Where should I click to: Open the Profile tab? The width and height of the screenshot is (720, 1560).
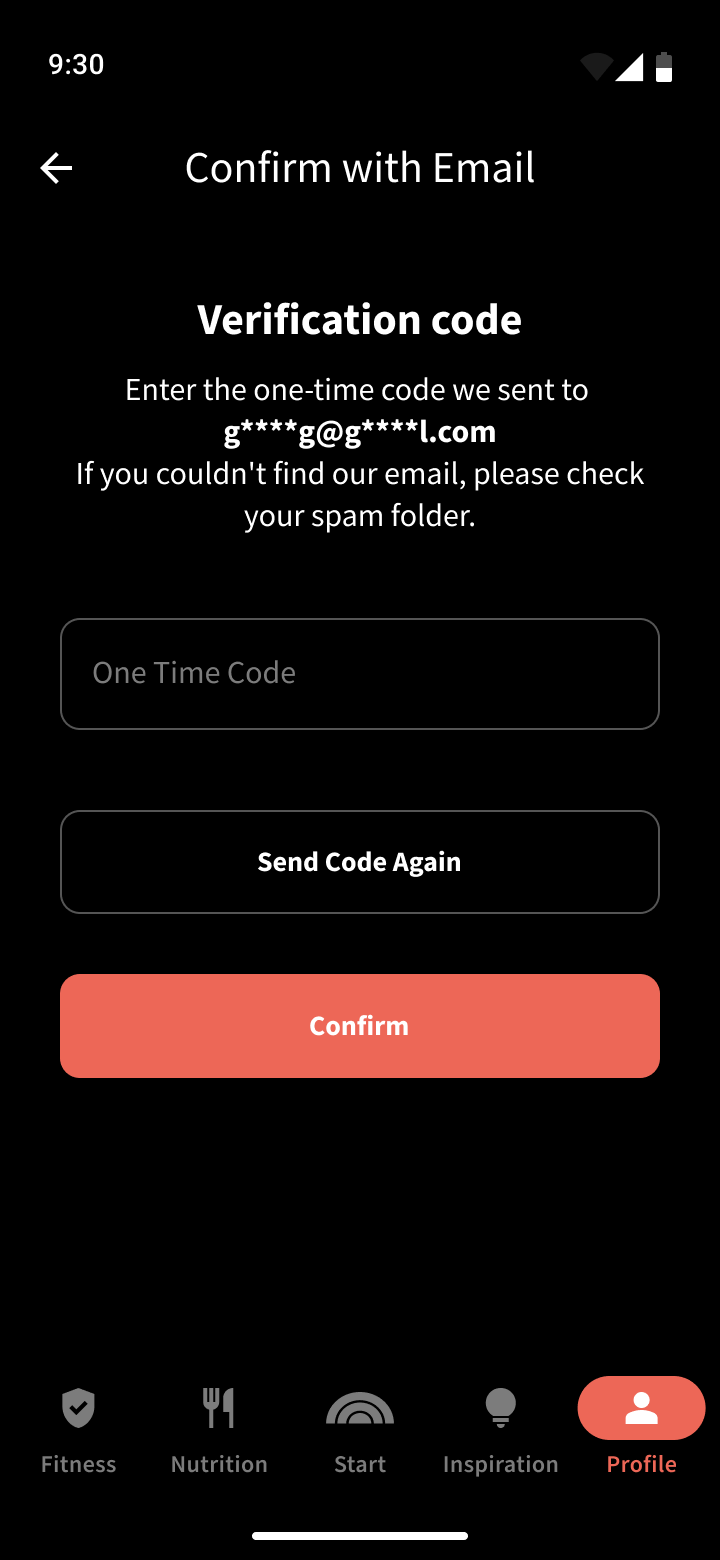pyautogui.click(x=641, y=1430)
